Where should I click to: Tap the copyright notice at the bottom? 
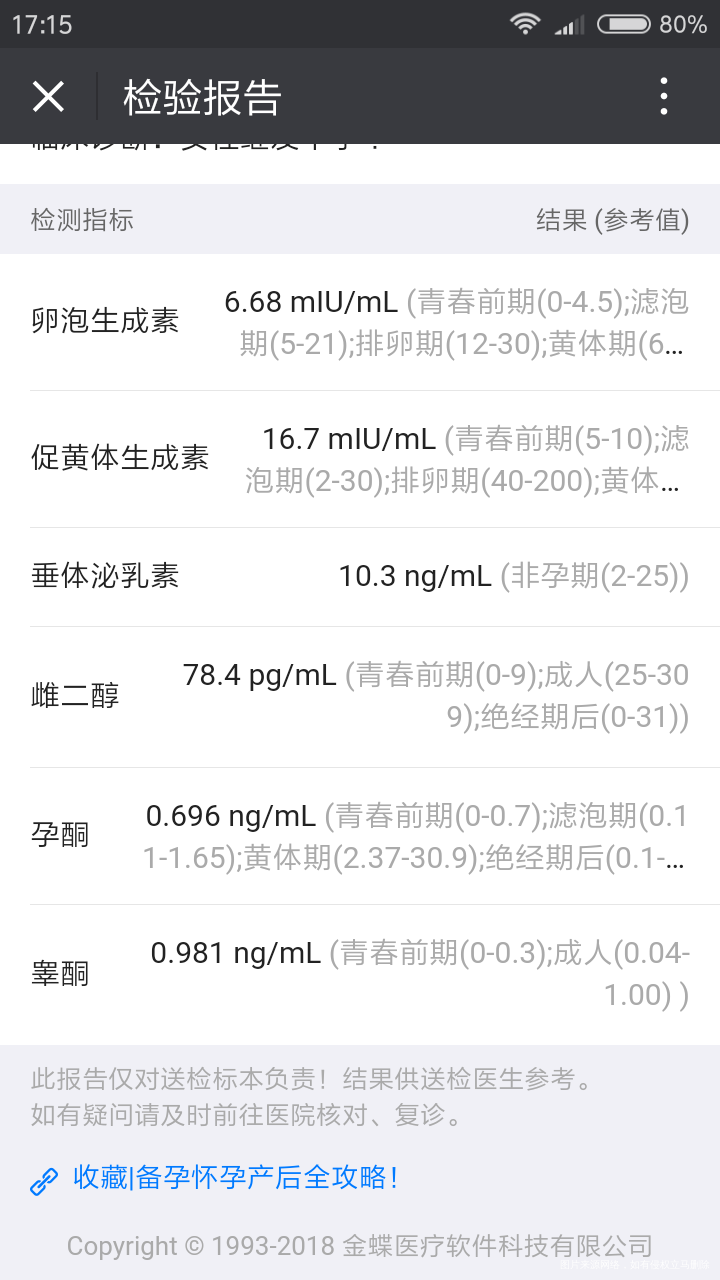(x=360, y=1246)
